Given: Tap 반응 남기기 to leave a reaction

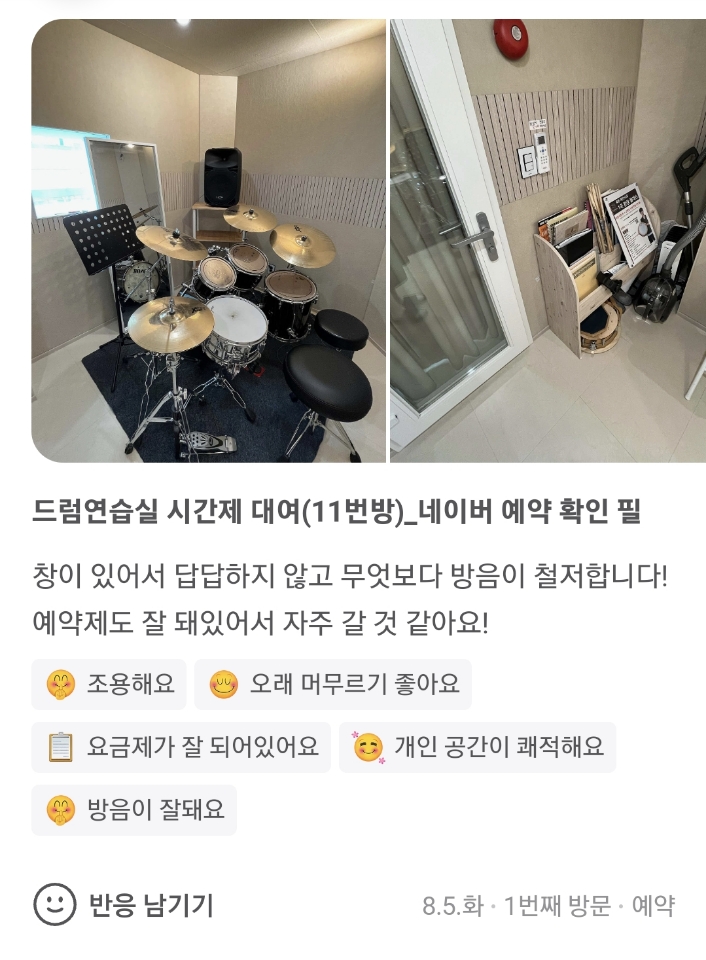Looking at the screenshot, I should pyautogui.click(x=124, y=905).
